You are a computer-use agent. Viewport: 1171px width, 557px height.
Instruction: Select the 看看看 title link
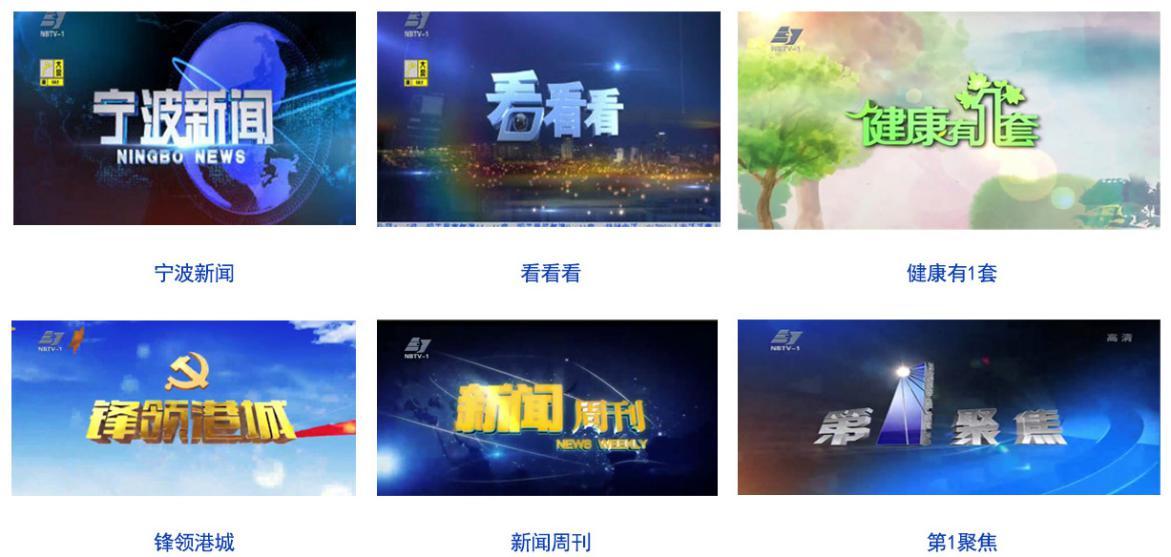tap(550, 273)
